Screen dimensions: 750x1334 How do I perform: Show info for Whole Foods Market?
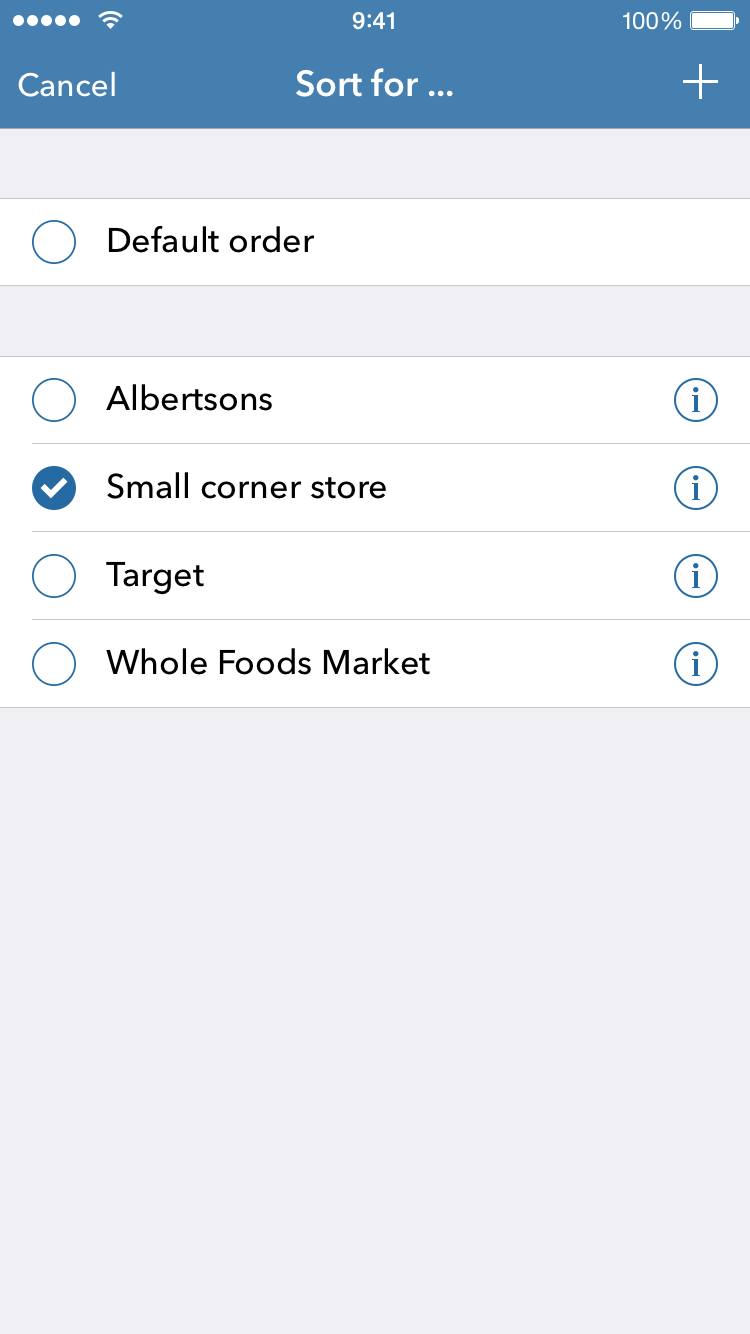(696, 664)
